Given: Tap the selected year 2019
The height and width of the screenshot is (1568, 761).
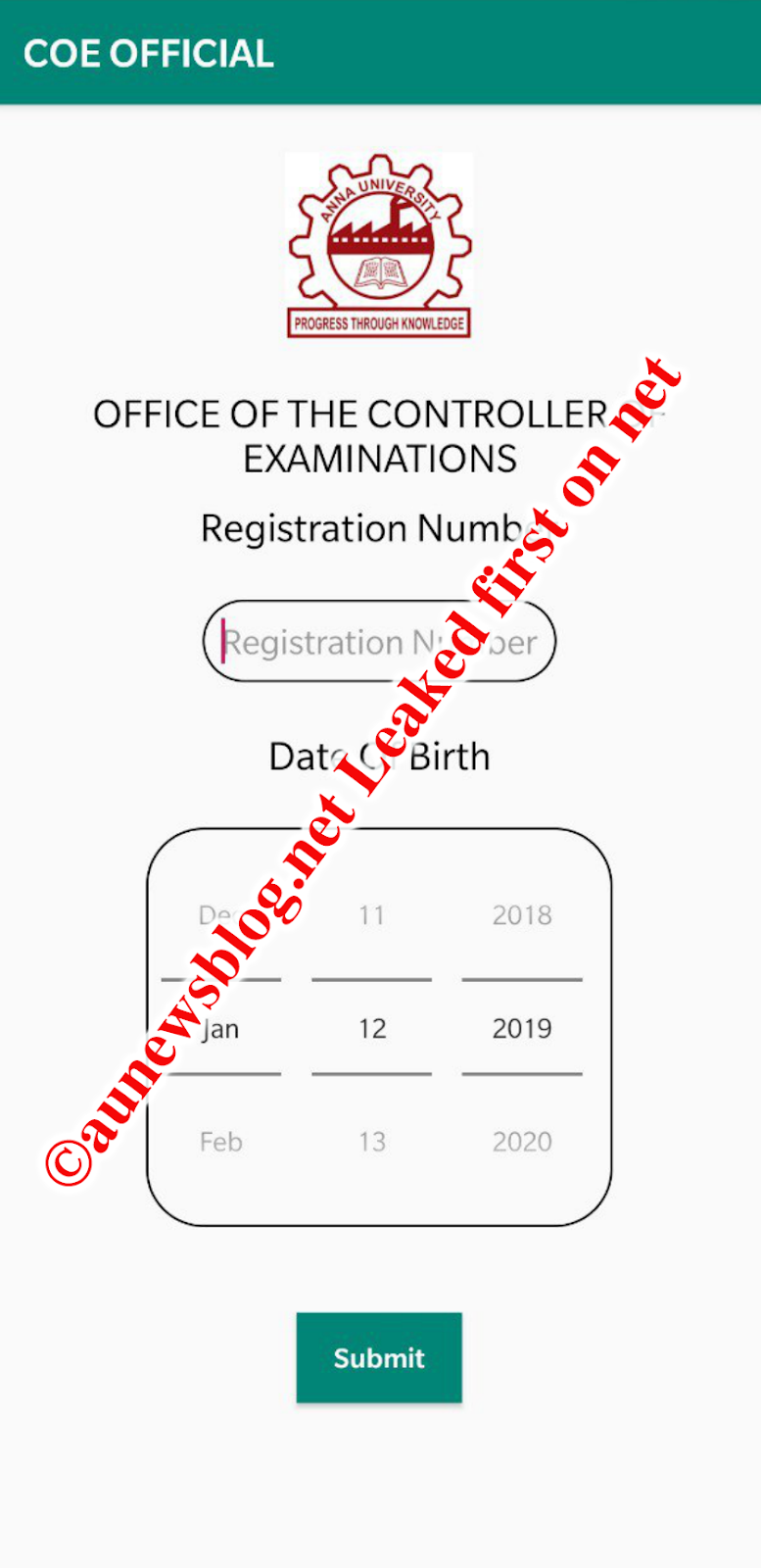Looking at the screenshot, I should (x=522, y=1028).
